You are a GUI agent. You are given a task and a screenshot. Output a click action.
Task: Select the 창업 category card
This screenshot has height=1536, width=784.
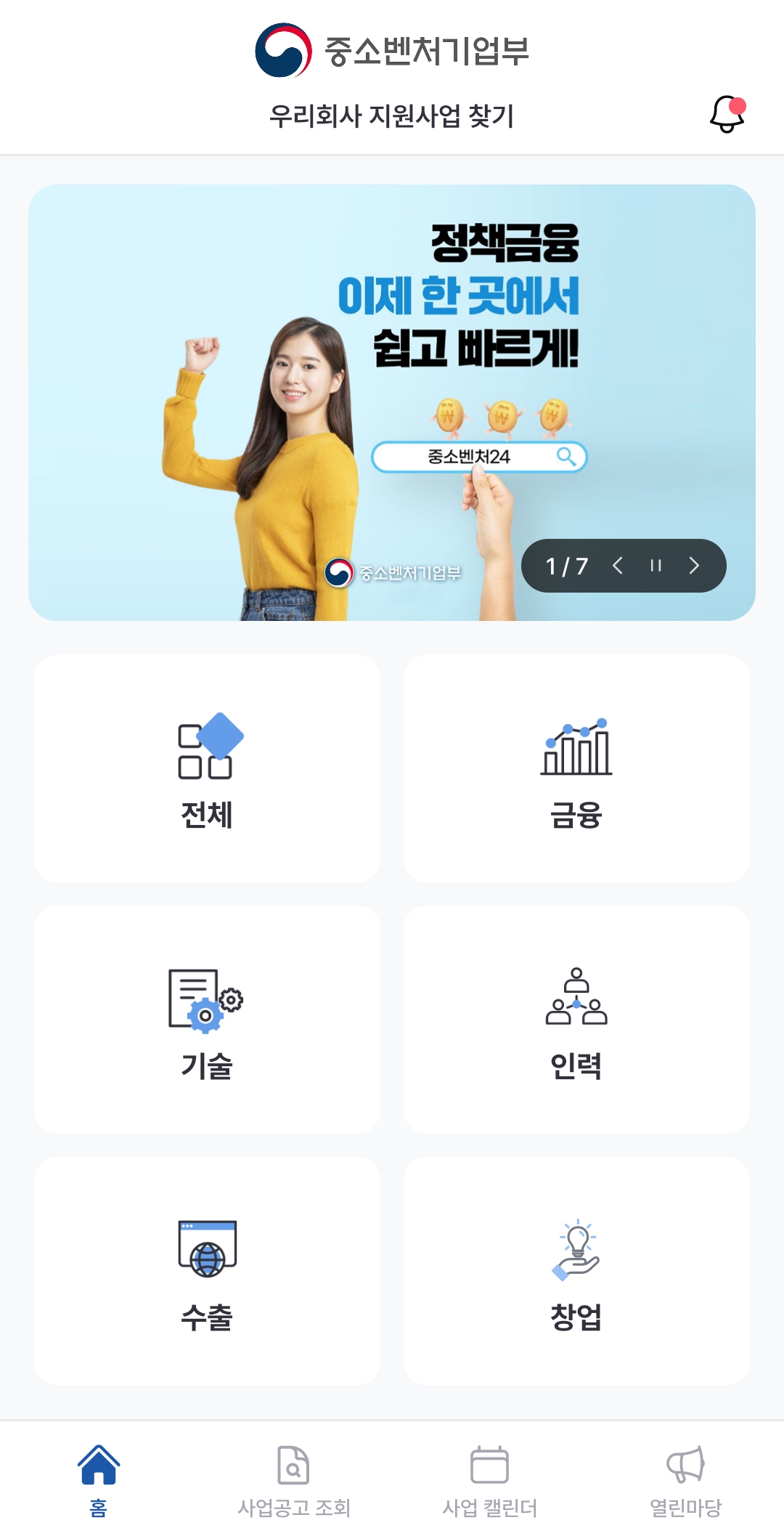click(x=576, y=1271)
